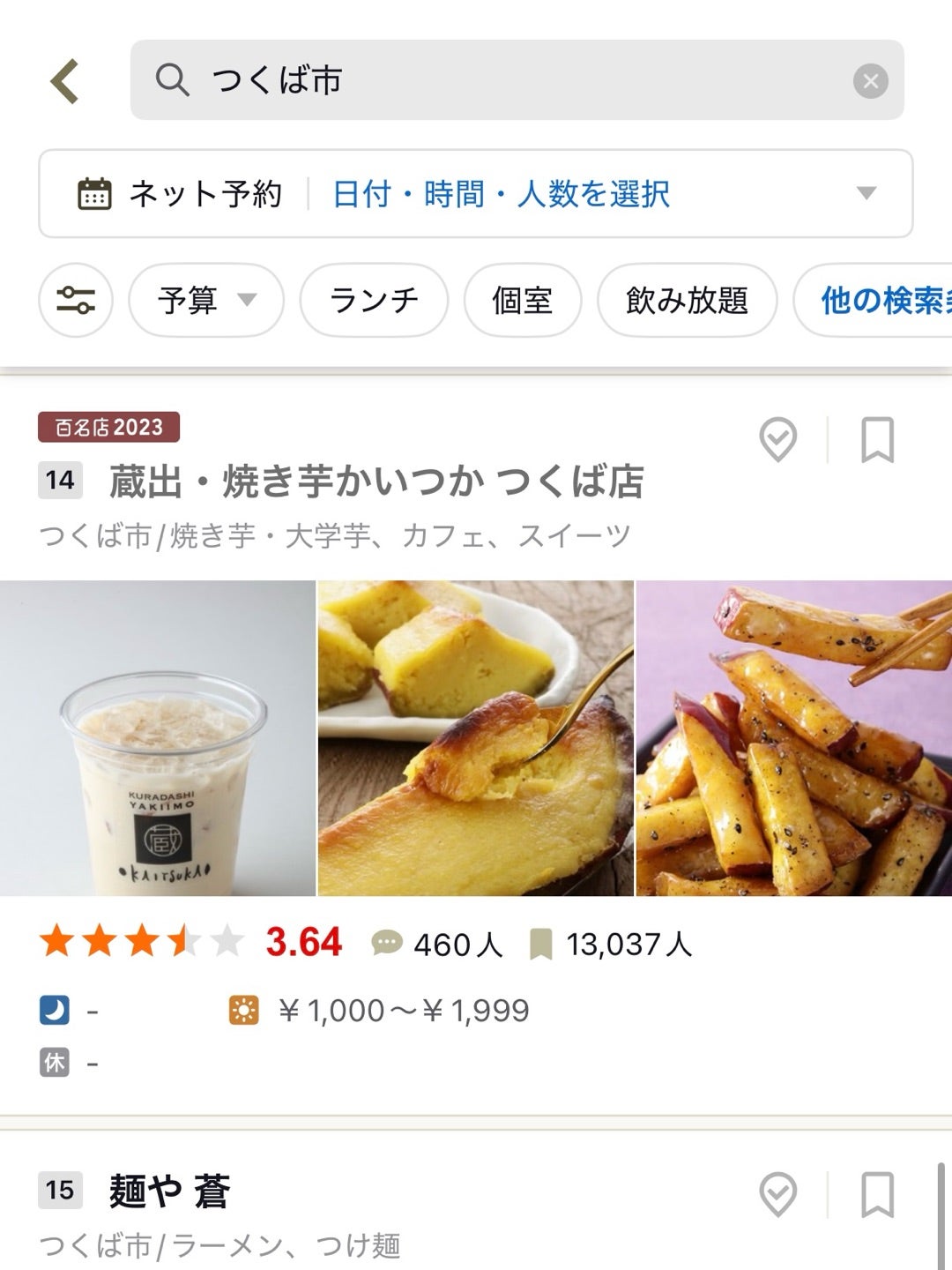Image resolution: width=952 pixels, height=1270 pixels.
Task: Go back using the arrow
Action: pyautogui.click(x=65, y=81)
